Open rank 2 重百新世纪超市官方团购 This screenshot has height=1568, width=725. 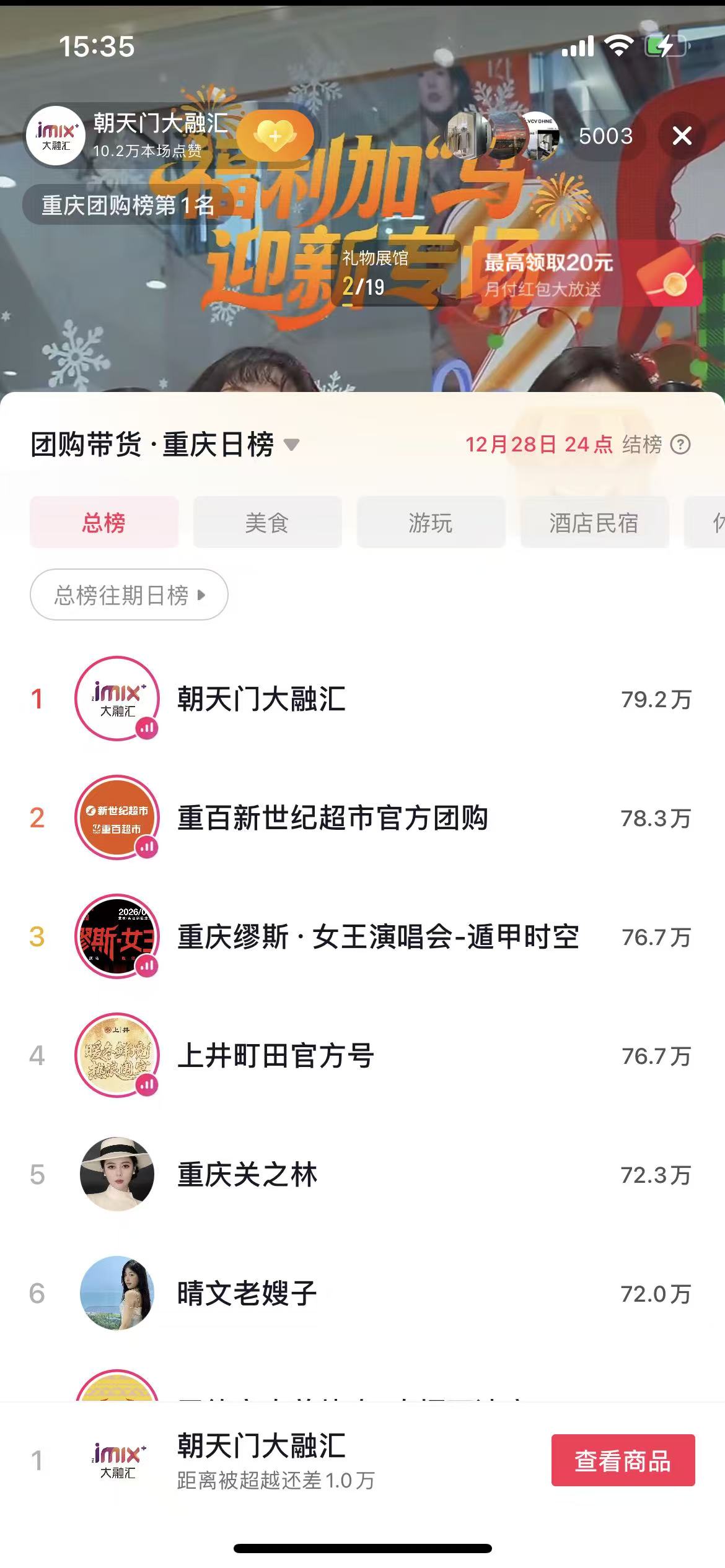click(332, 817)
